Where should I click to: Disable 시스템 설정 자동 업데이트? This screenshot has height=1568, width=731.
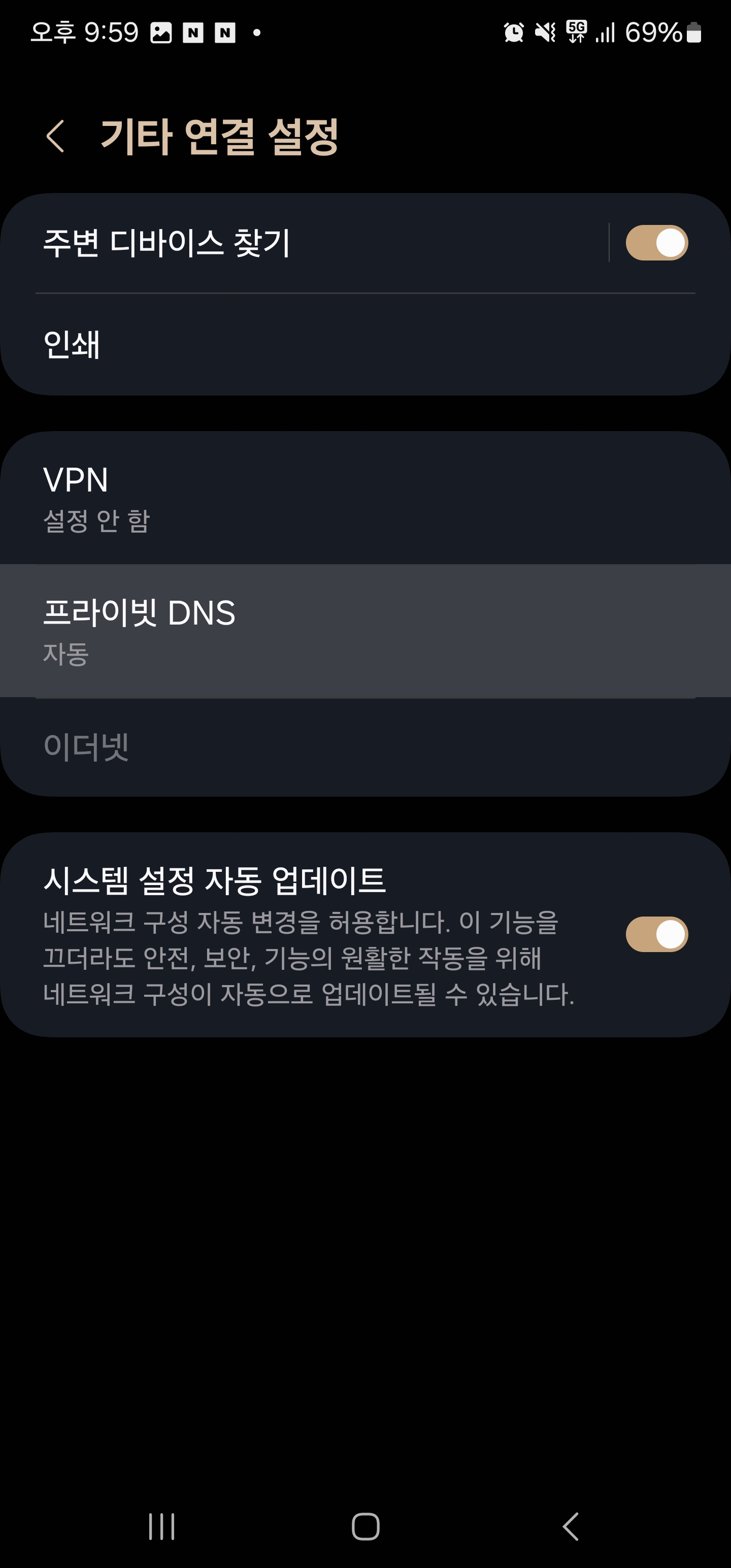tap(656, 934)
